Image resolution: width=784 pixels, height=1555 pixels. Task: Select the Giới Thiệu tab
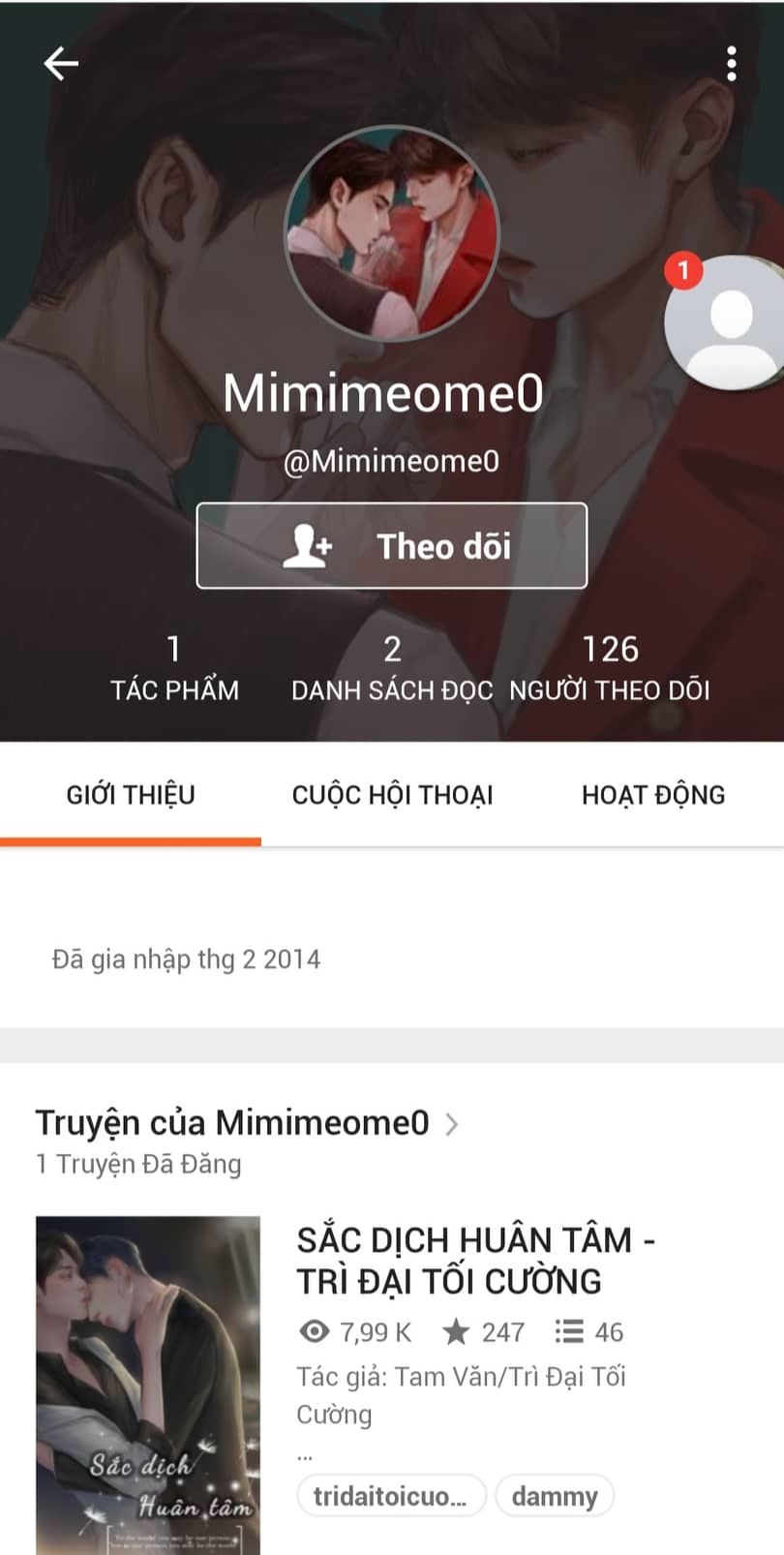(x=131, y=795)
